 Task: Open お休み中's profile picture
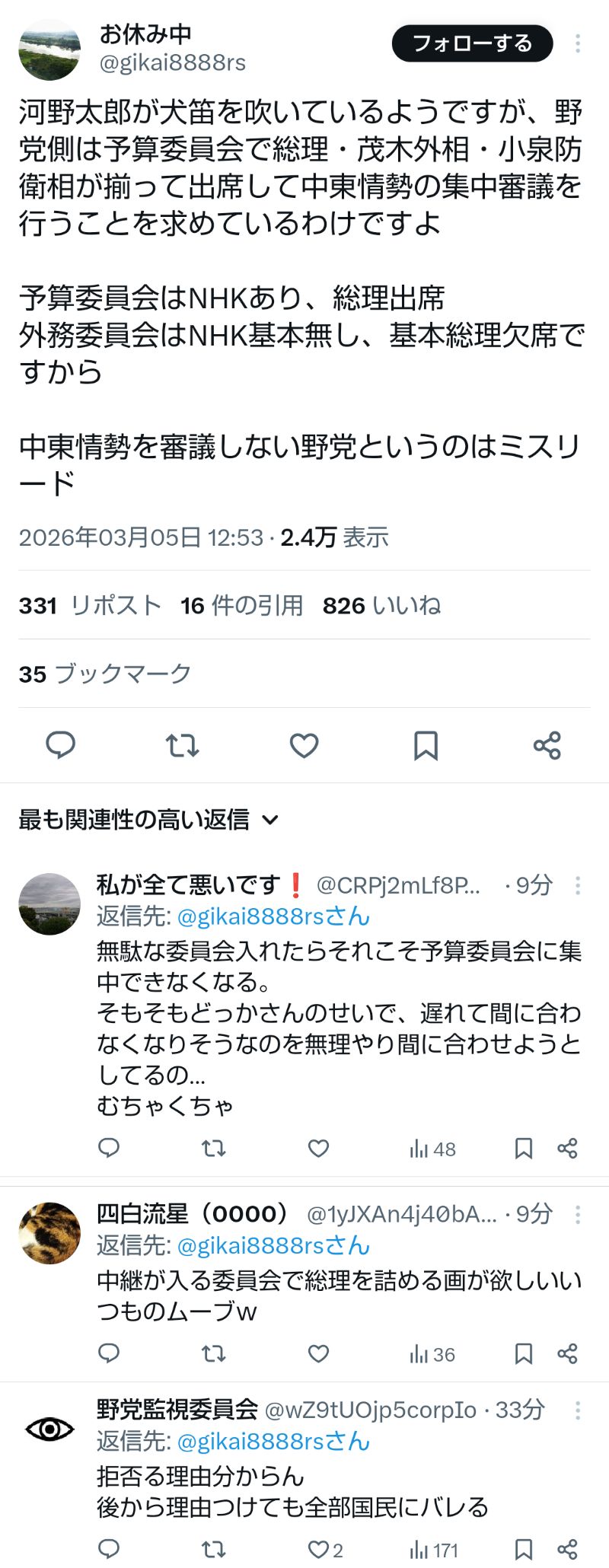pos(49,50)
